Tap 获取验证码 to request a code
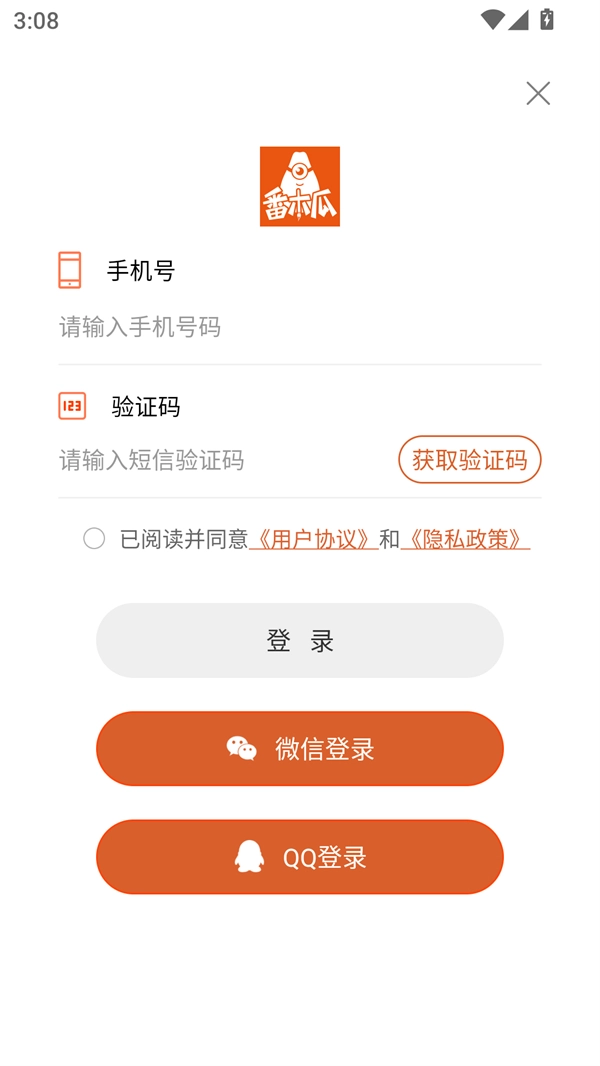Screen dimensions: 600x1066 pos(469,460)
